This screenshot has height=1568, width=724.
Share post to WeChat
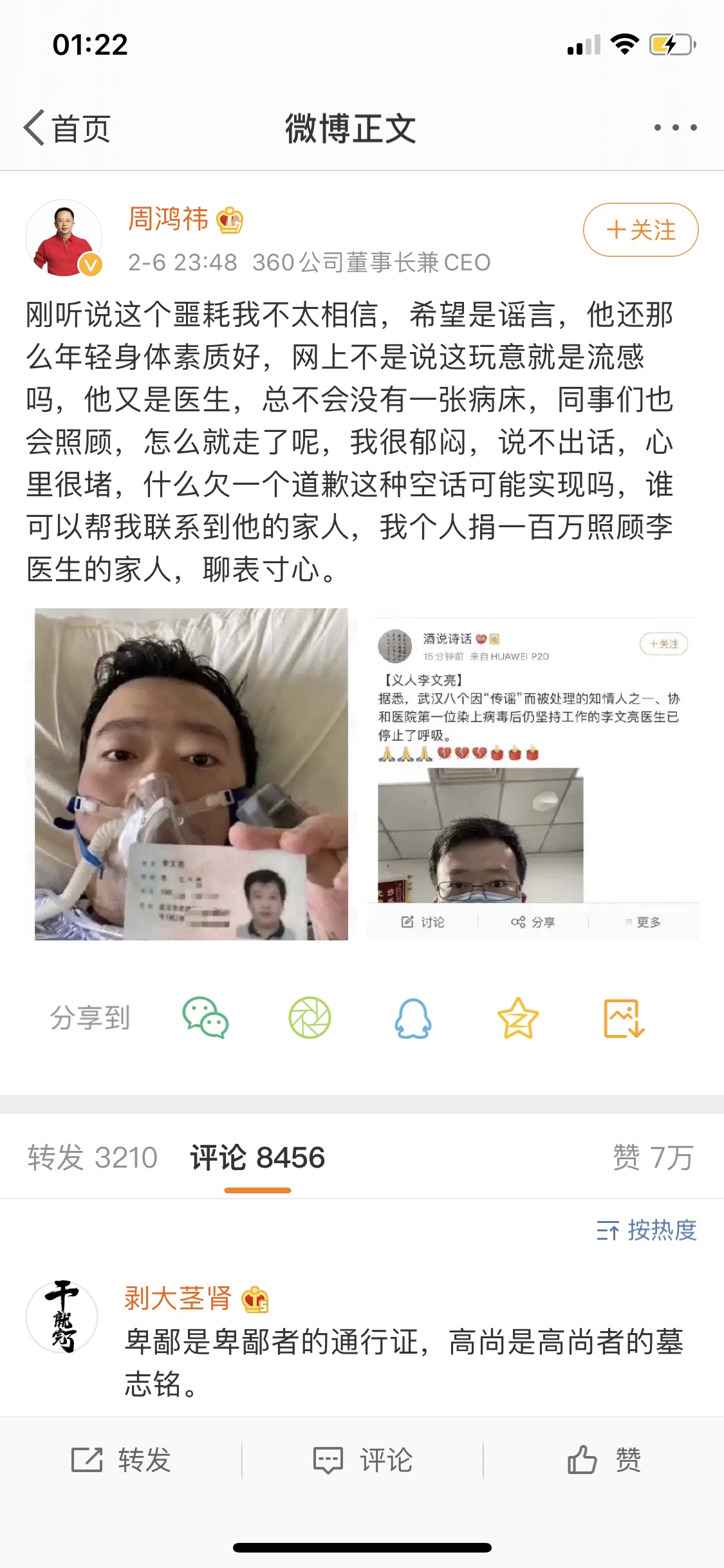[205, 1018]
